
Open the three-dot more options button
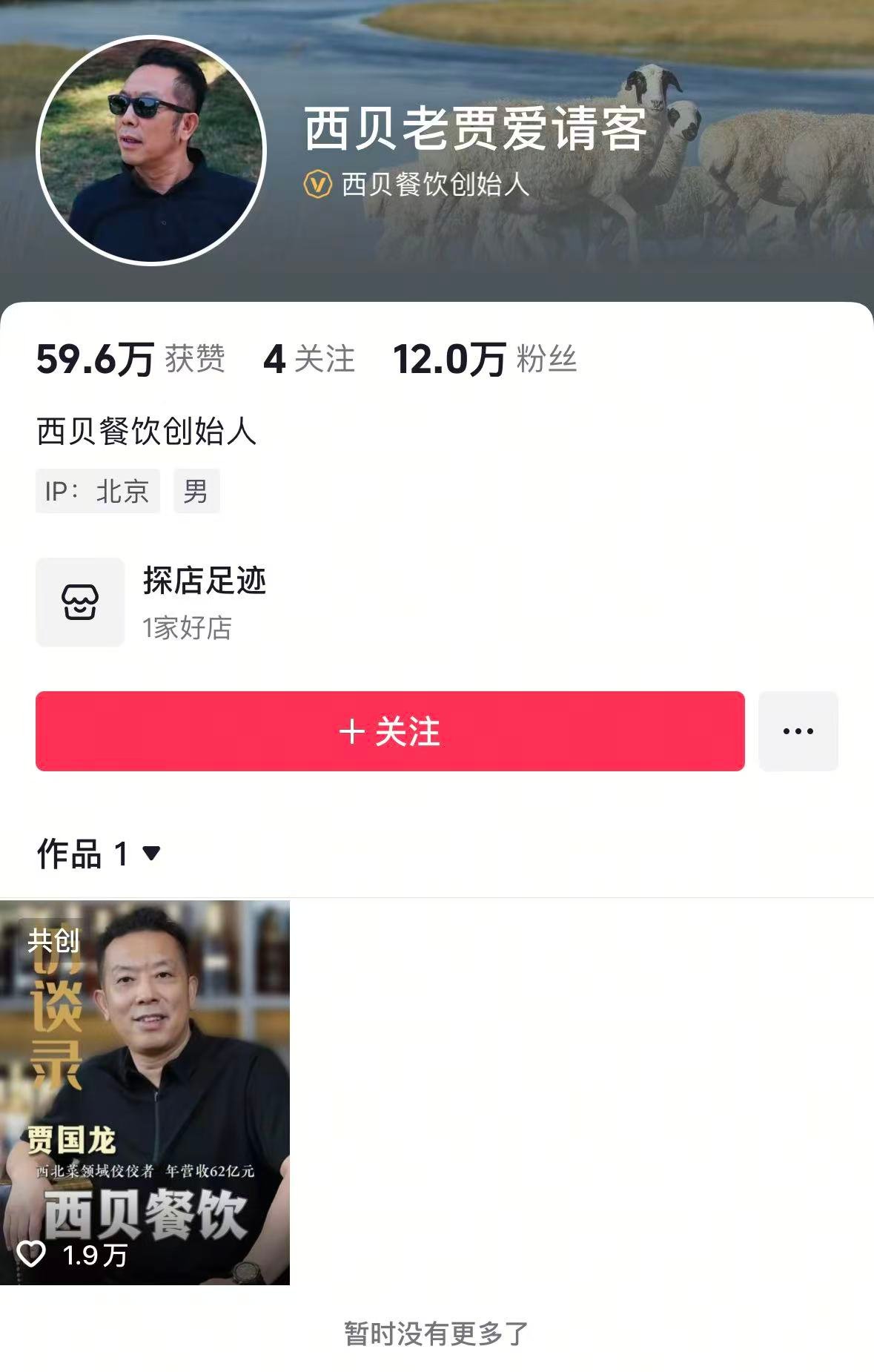(798, 731)
